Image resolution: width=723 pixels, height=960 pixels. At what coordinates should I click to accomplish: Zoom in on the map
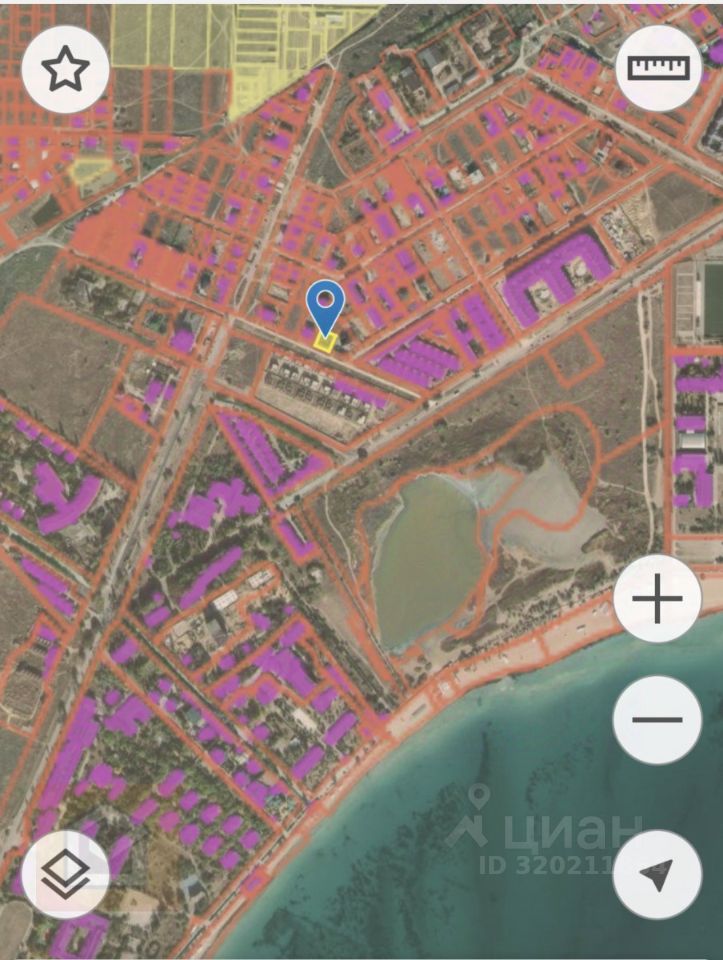[658, 600]
